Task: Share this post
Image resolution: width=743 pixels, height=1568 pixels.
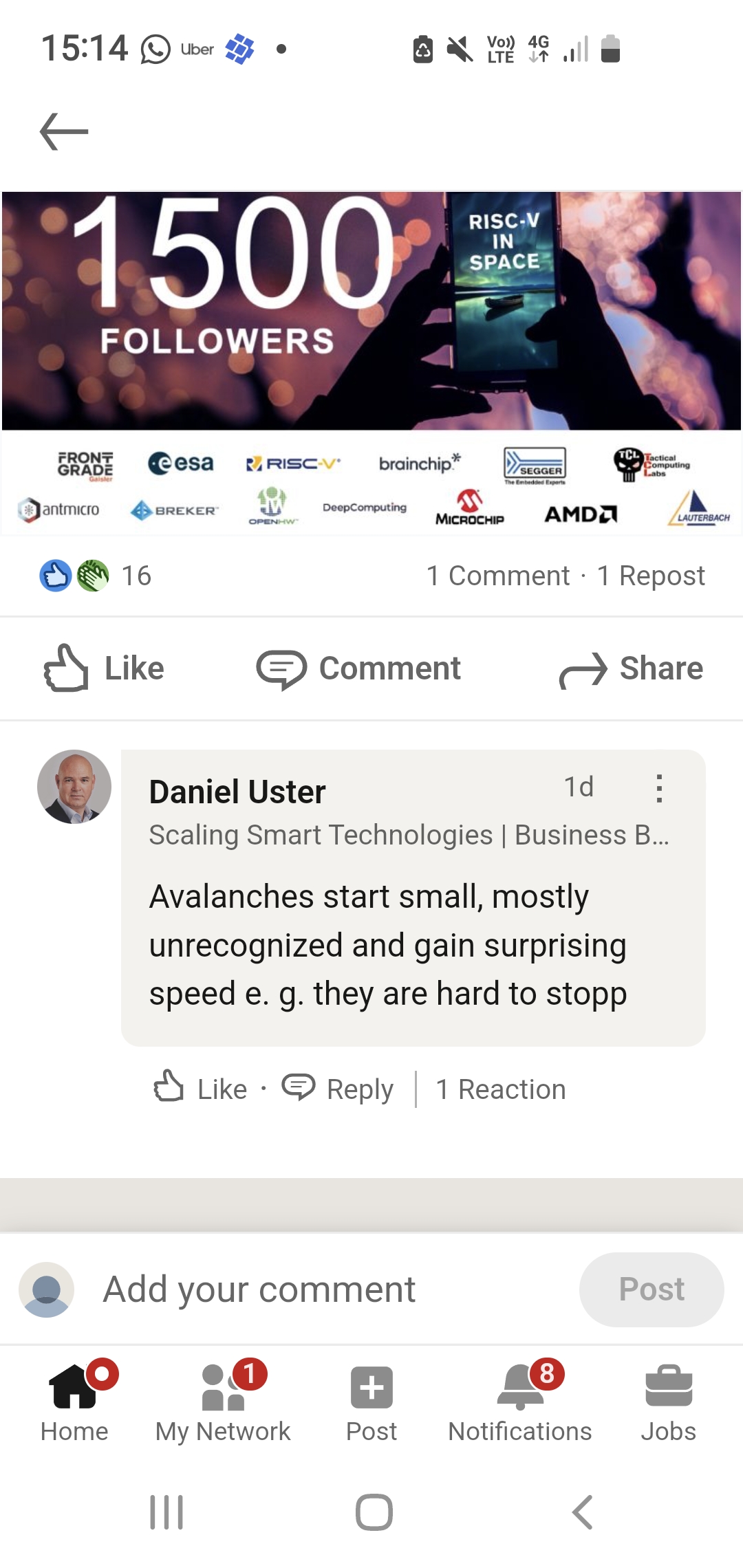Action: coord(631,668)
